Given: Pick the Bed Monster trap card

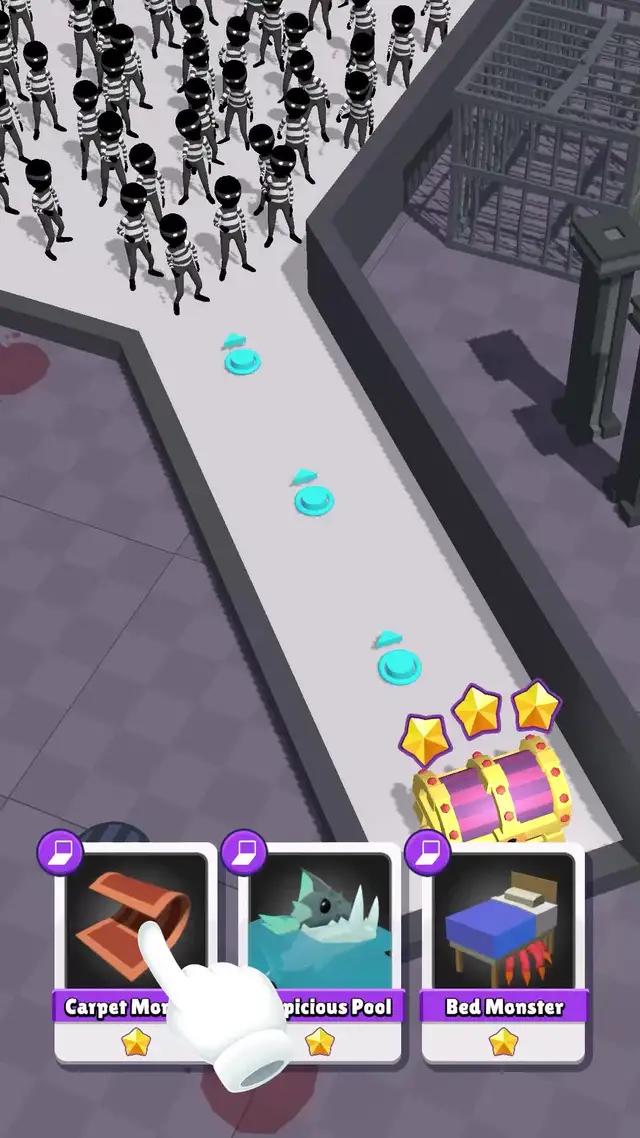Looking at the screenshot, I should click(503, 950).
